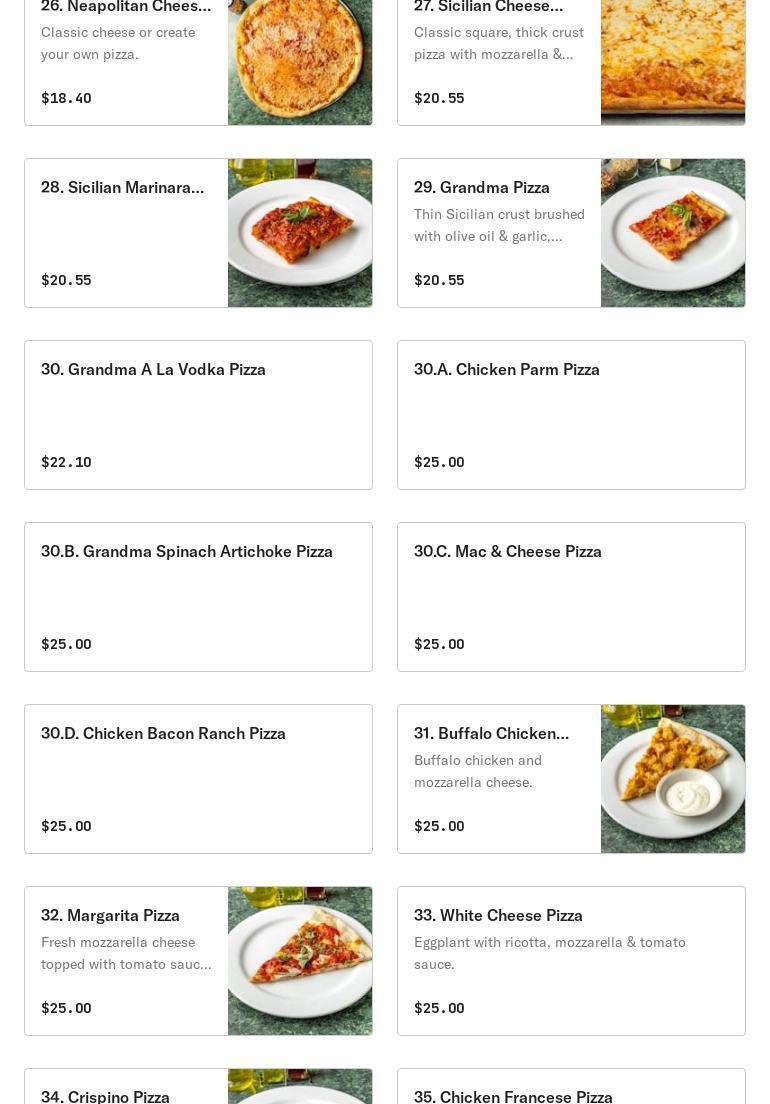
Task: View the Buffalo Chicken pizza item
Action: (x=571, y=779)
